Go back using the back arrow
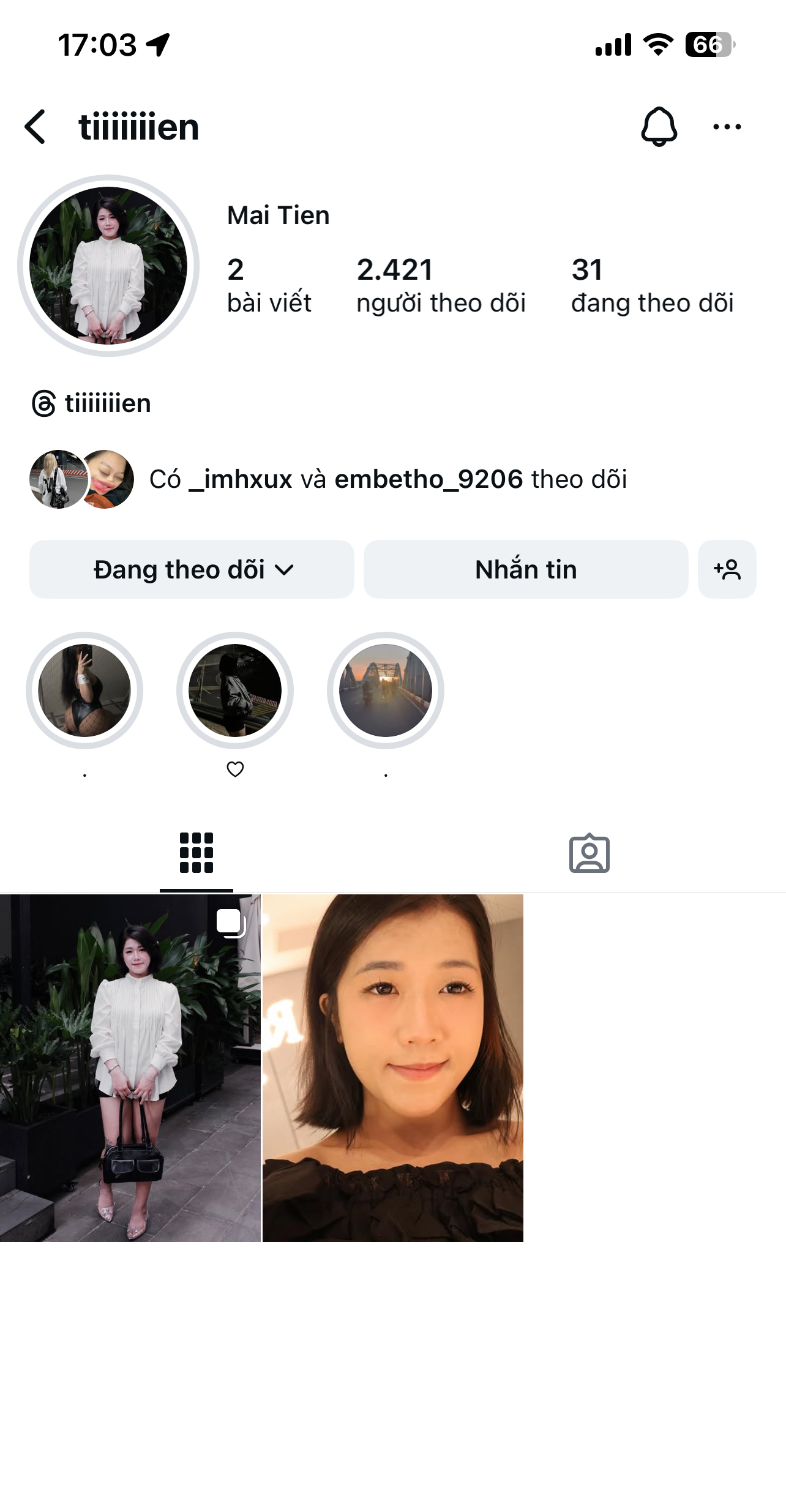Screen dimensions: 786x1512 pyautogui.click(x=36, y=127)
